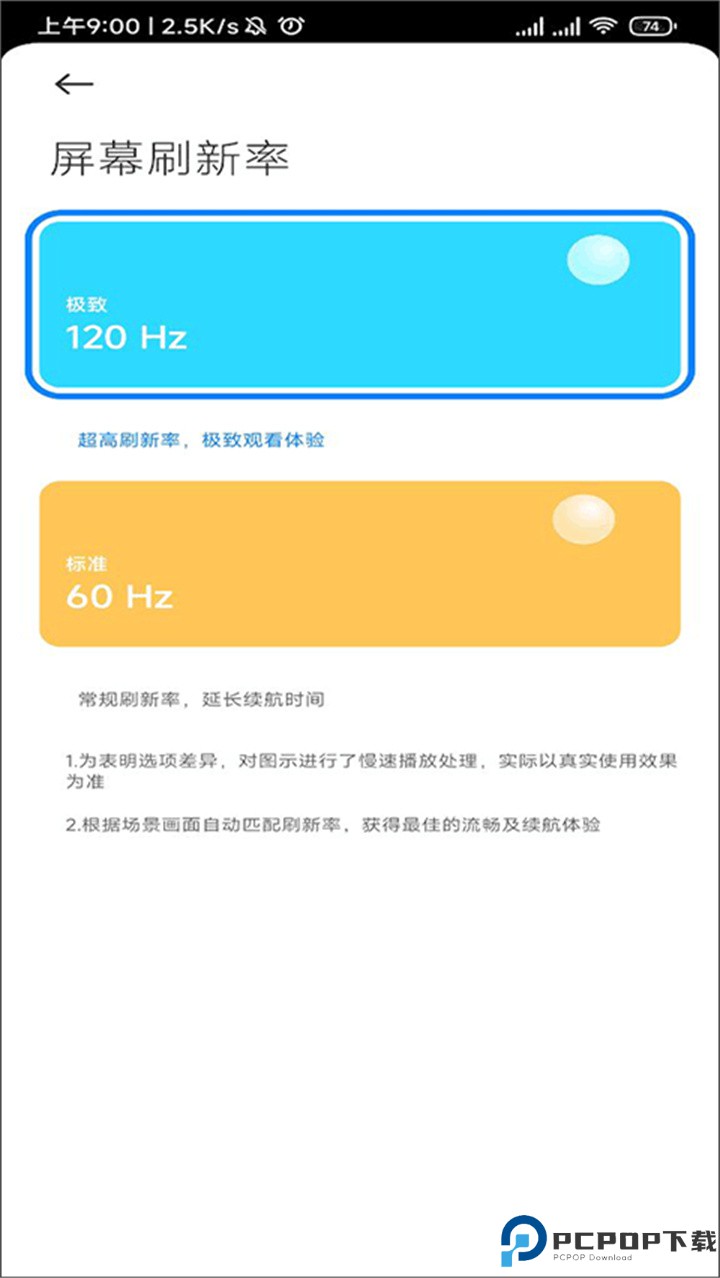This screenshot has height=1278, width=720.
Task: Select the 极致 120 Hz refresh rate
Action: (360, 303)
